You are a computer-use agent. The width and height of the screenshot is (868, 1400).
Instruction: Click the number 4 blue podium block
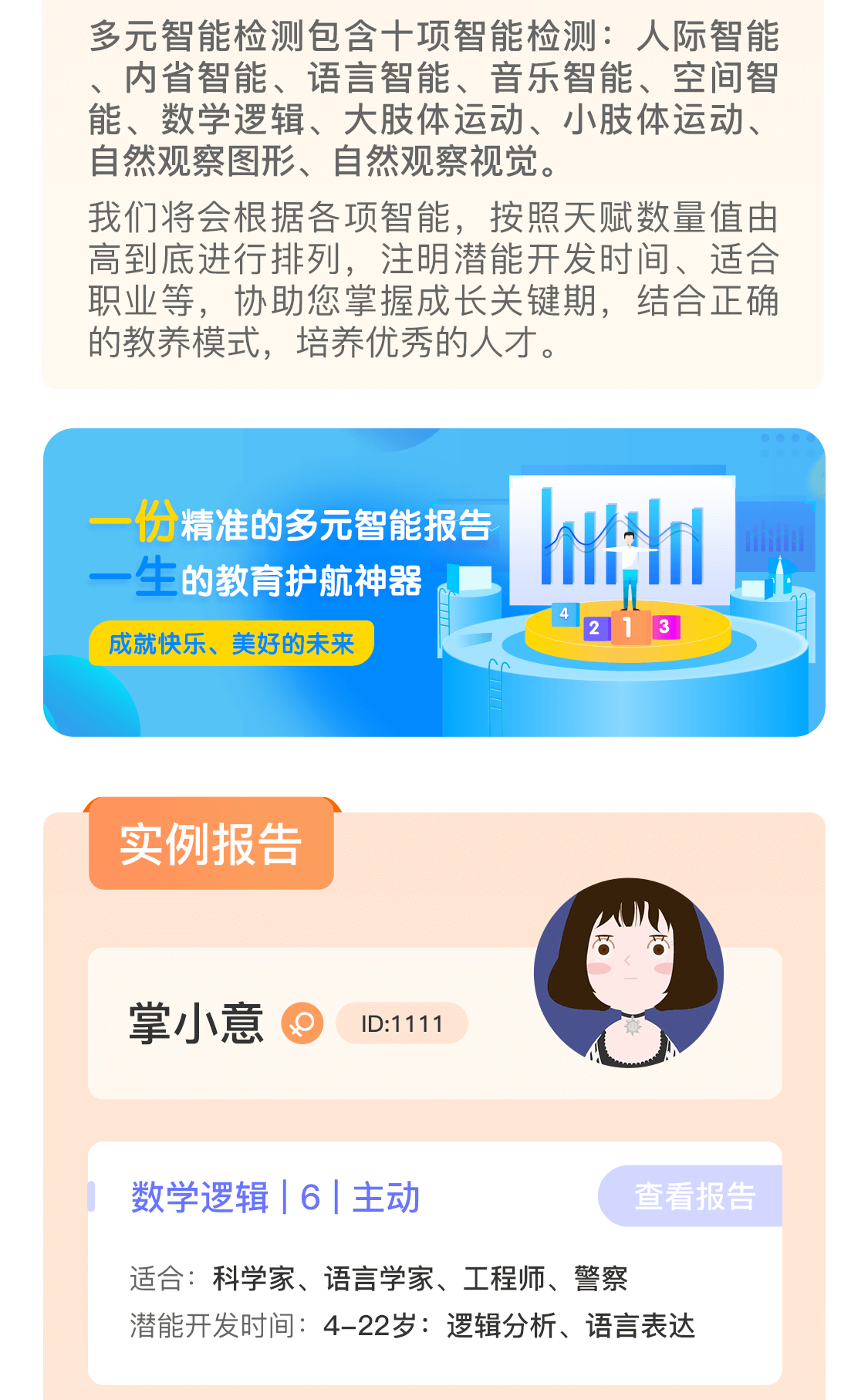pyautogui.click(x=564, y=614)
